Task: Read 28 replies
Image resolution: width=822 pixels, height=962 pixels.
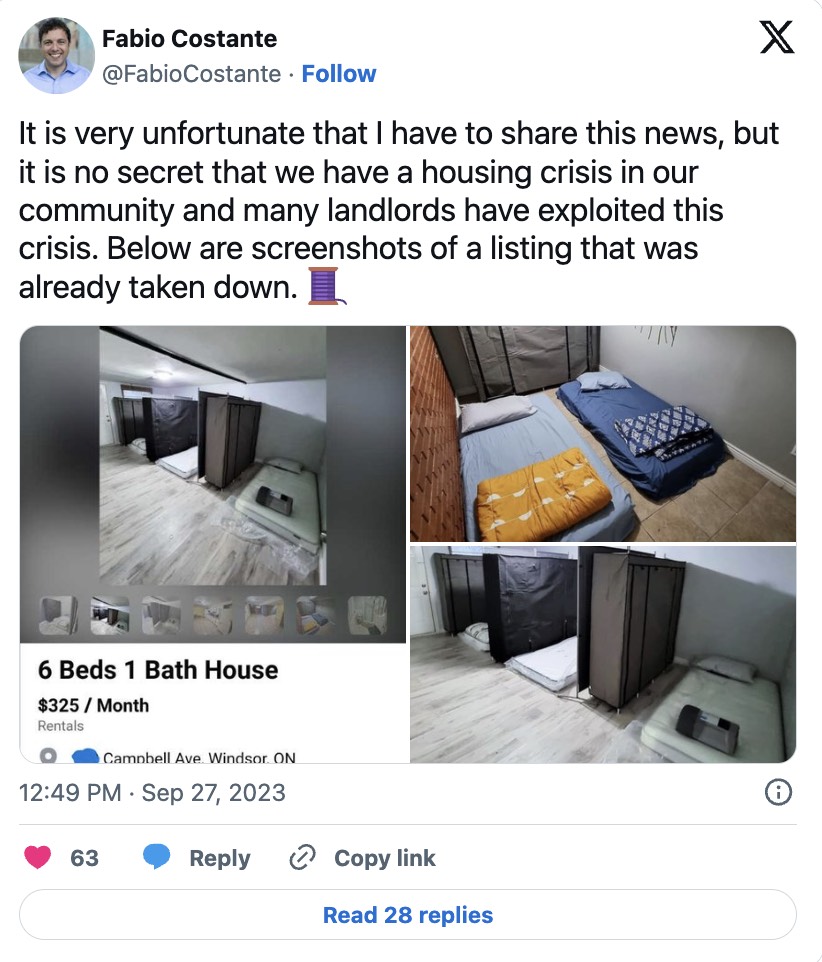Action: tap(408, 915)
